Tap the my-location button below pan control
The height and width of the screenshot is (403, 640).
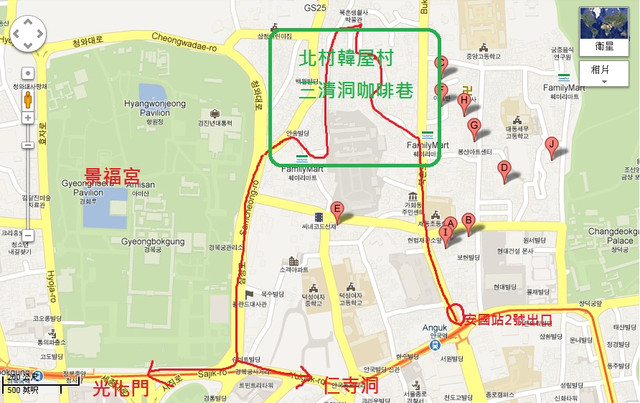(x=27, y=74)
